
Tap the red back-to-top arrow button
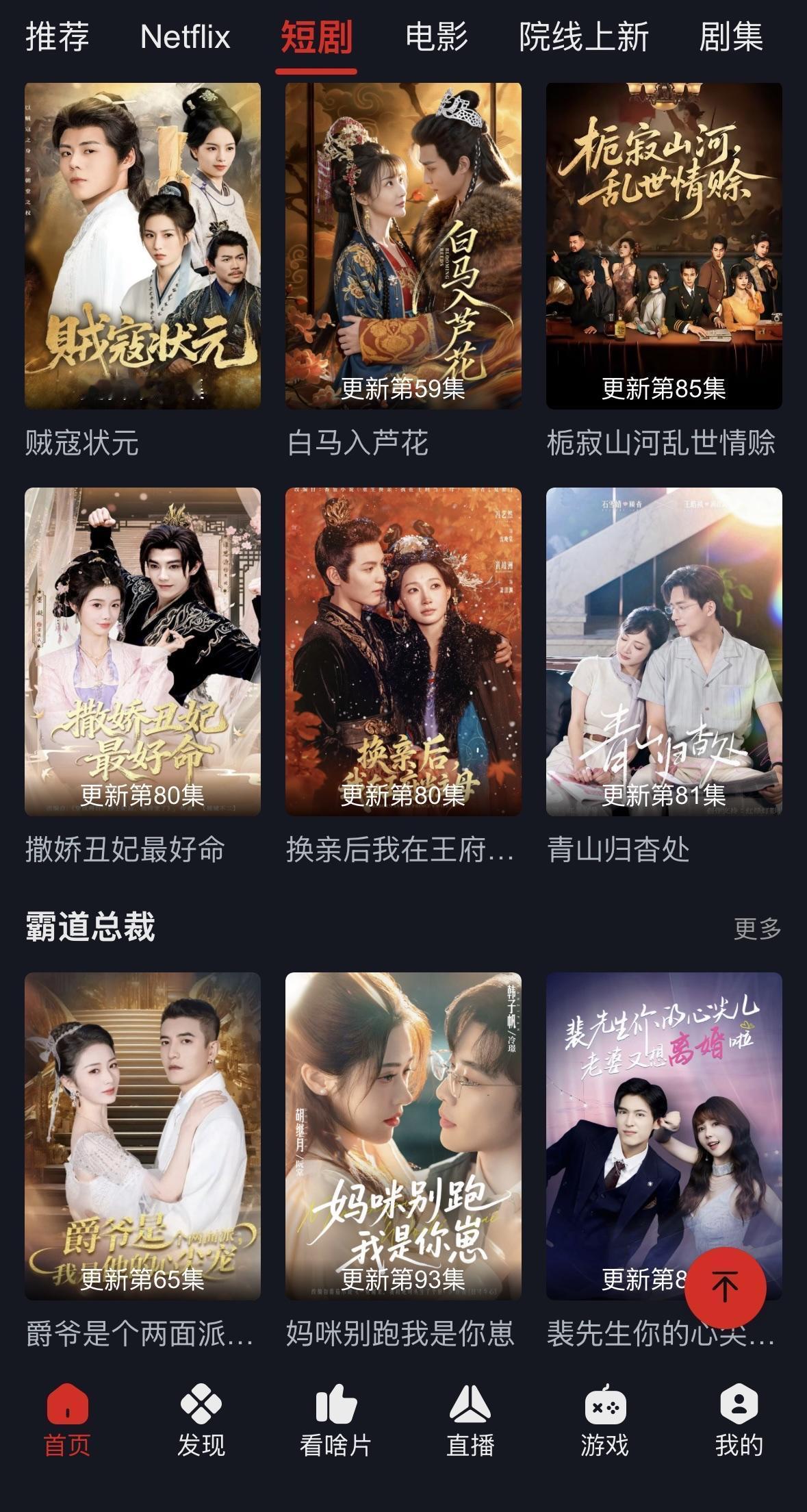[x=725, y=1287]
